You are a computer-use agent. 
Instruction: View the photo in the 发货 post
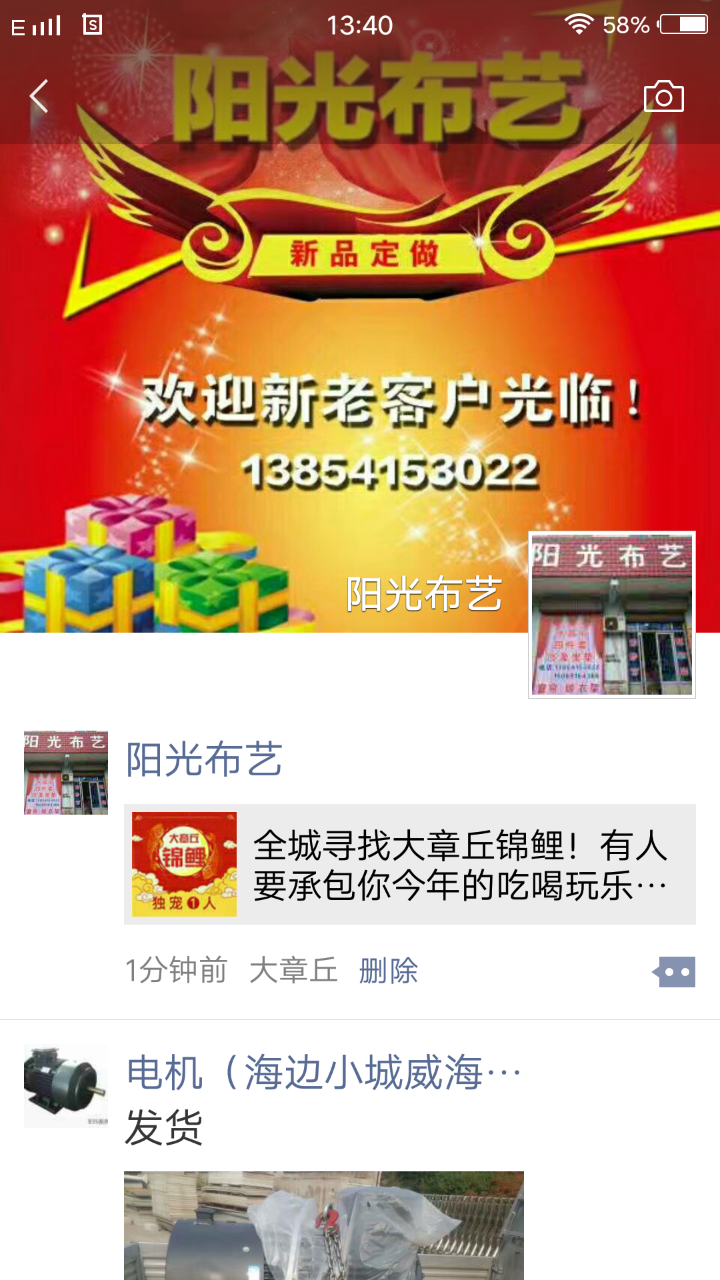click(323, 1226)
